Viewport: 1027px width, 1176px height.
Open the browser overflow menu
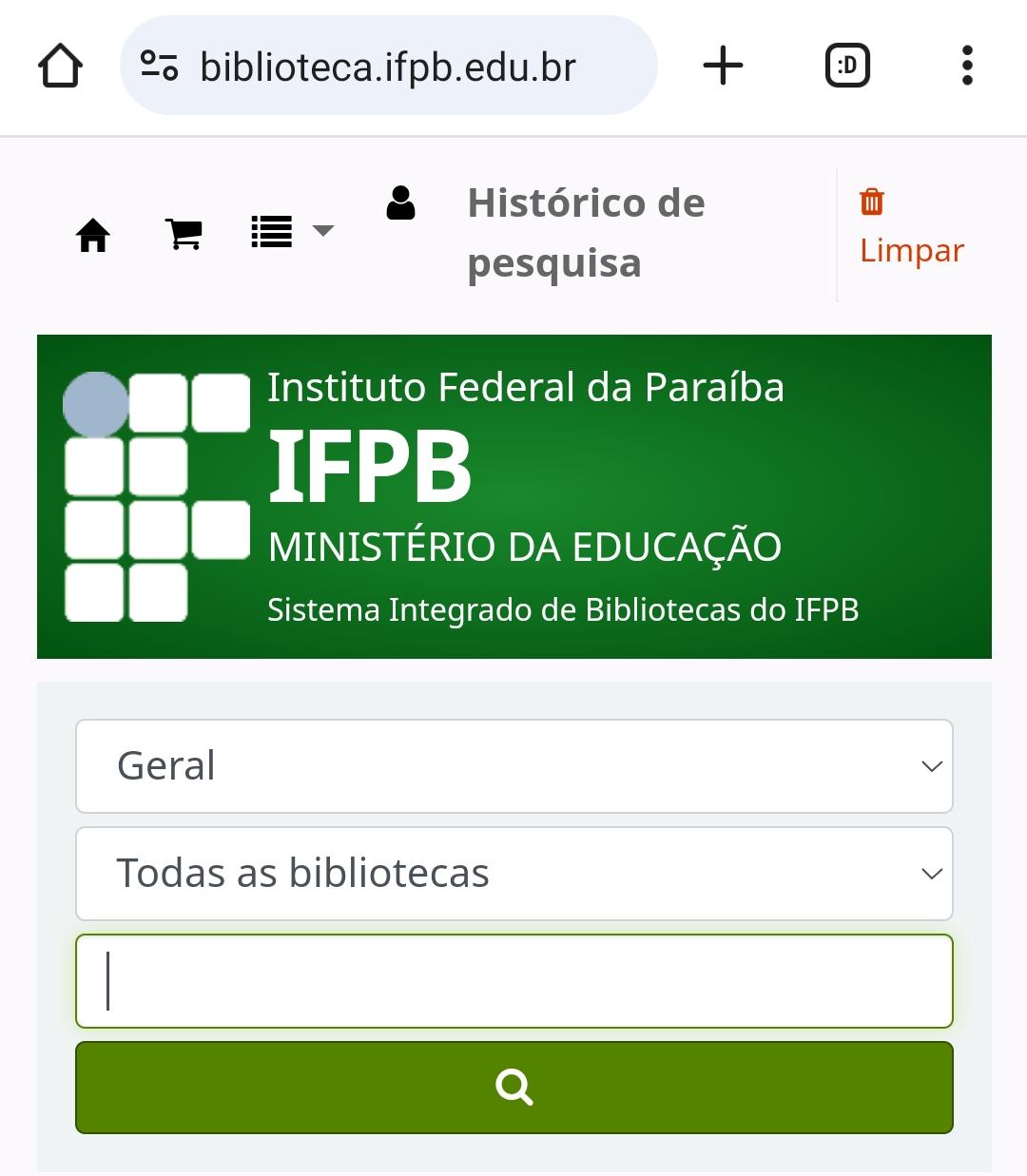coord(967,67)
